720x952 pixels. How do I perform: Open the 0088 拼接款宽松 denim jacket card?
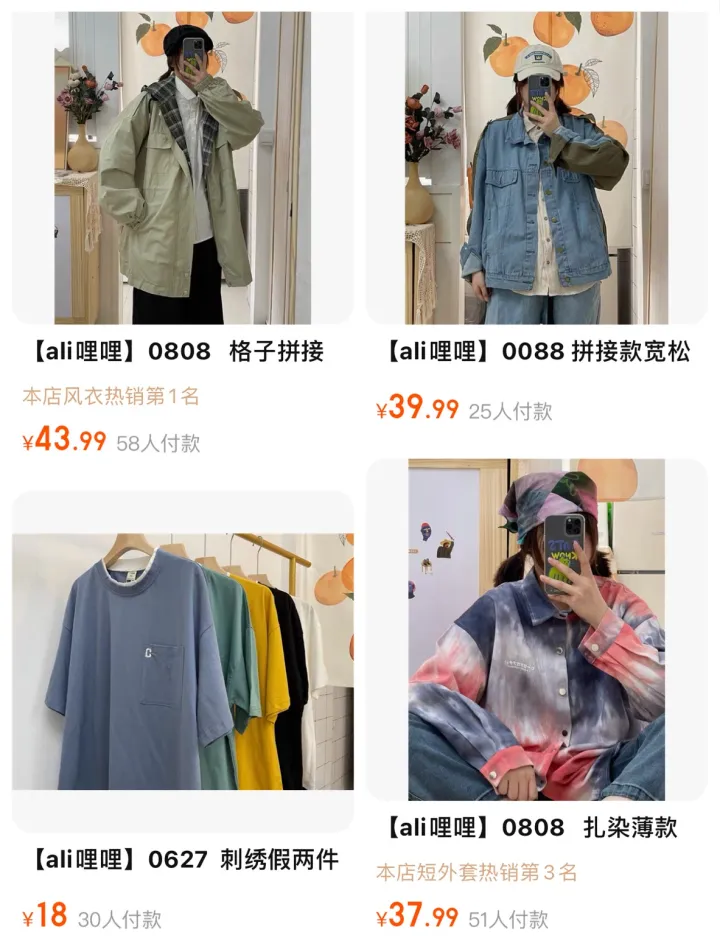(x=537, y=170)
